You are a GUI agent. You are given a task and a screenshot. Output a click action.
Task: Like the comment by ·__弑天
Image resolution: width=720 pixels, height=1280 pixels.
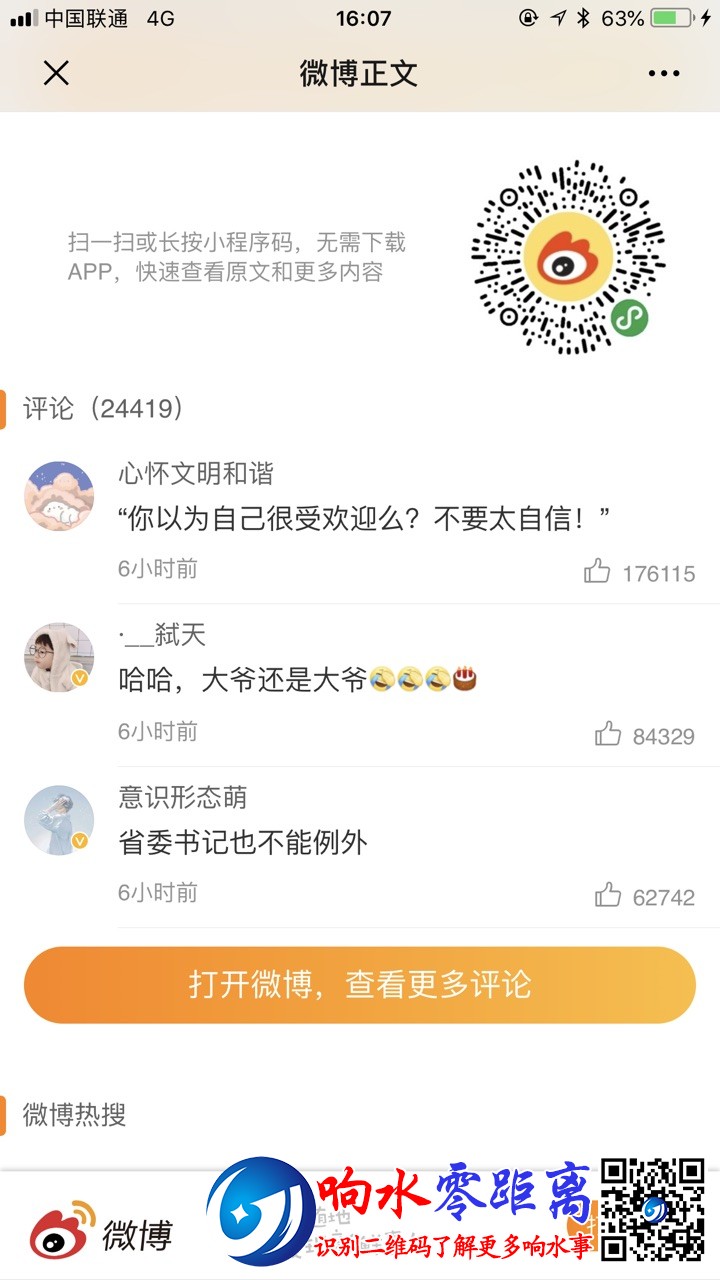(x=608, y=735)
